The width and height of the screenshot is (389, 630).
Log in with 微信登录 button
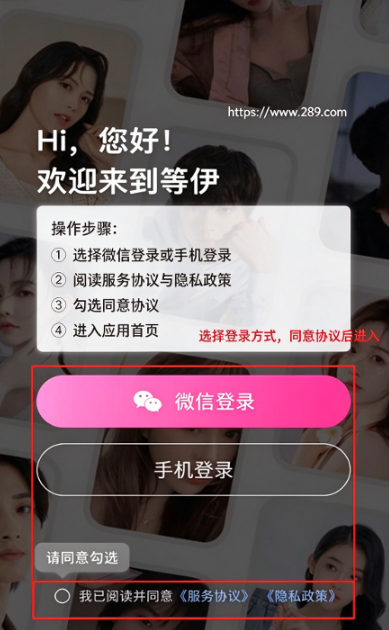(x=193, y=401)
